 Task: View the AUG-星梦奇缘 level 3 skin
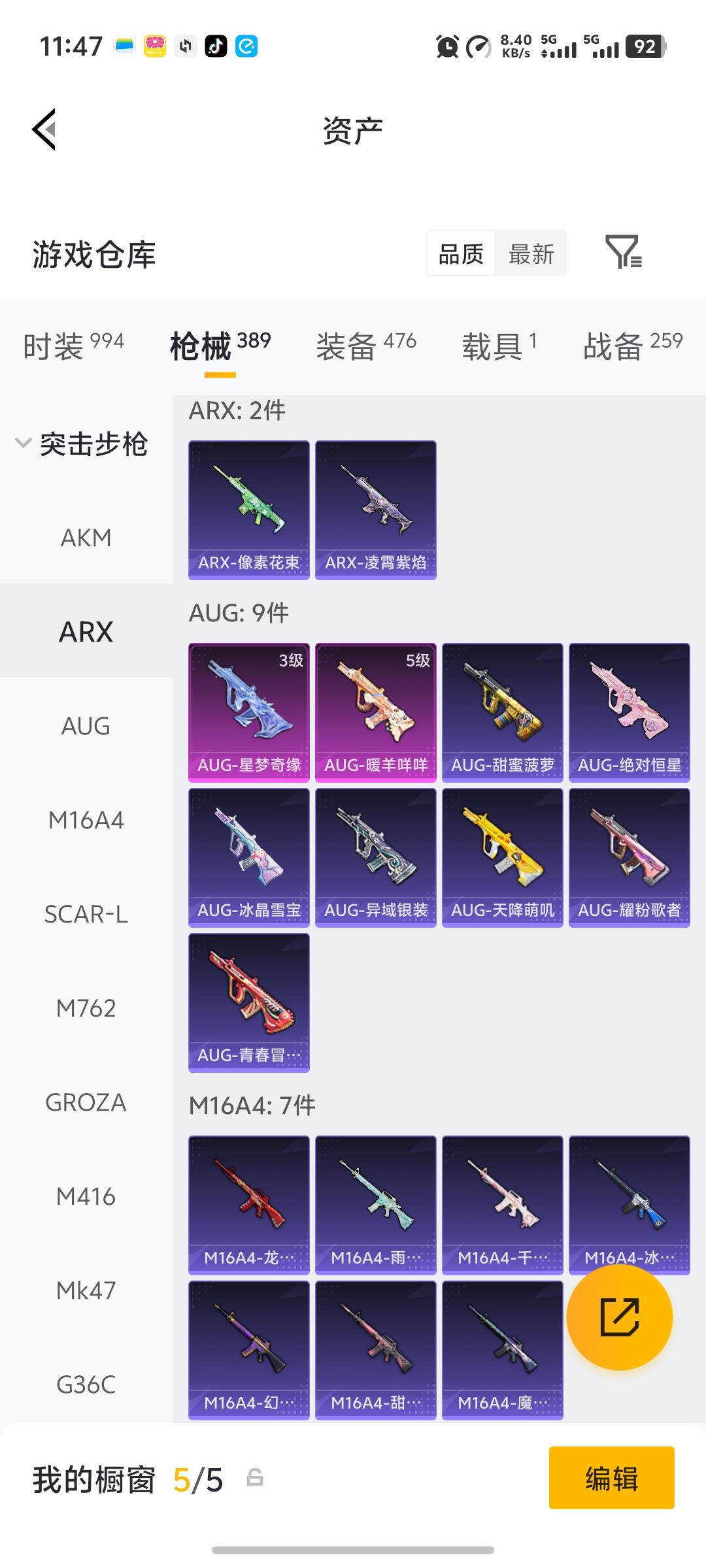pos(248,712)
